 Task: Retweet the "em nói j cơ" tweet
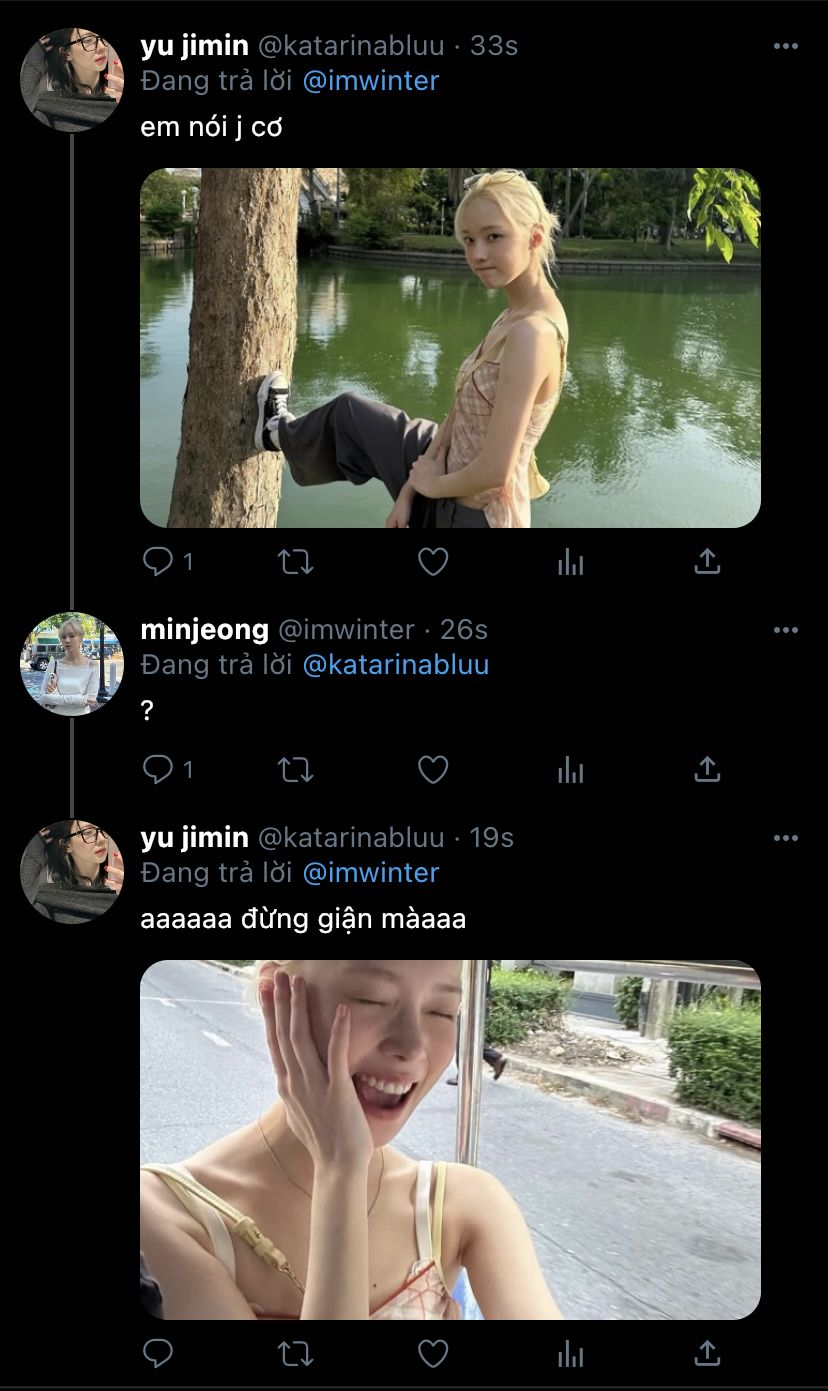pos(295,562)
